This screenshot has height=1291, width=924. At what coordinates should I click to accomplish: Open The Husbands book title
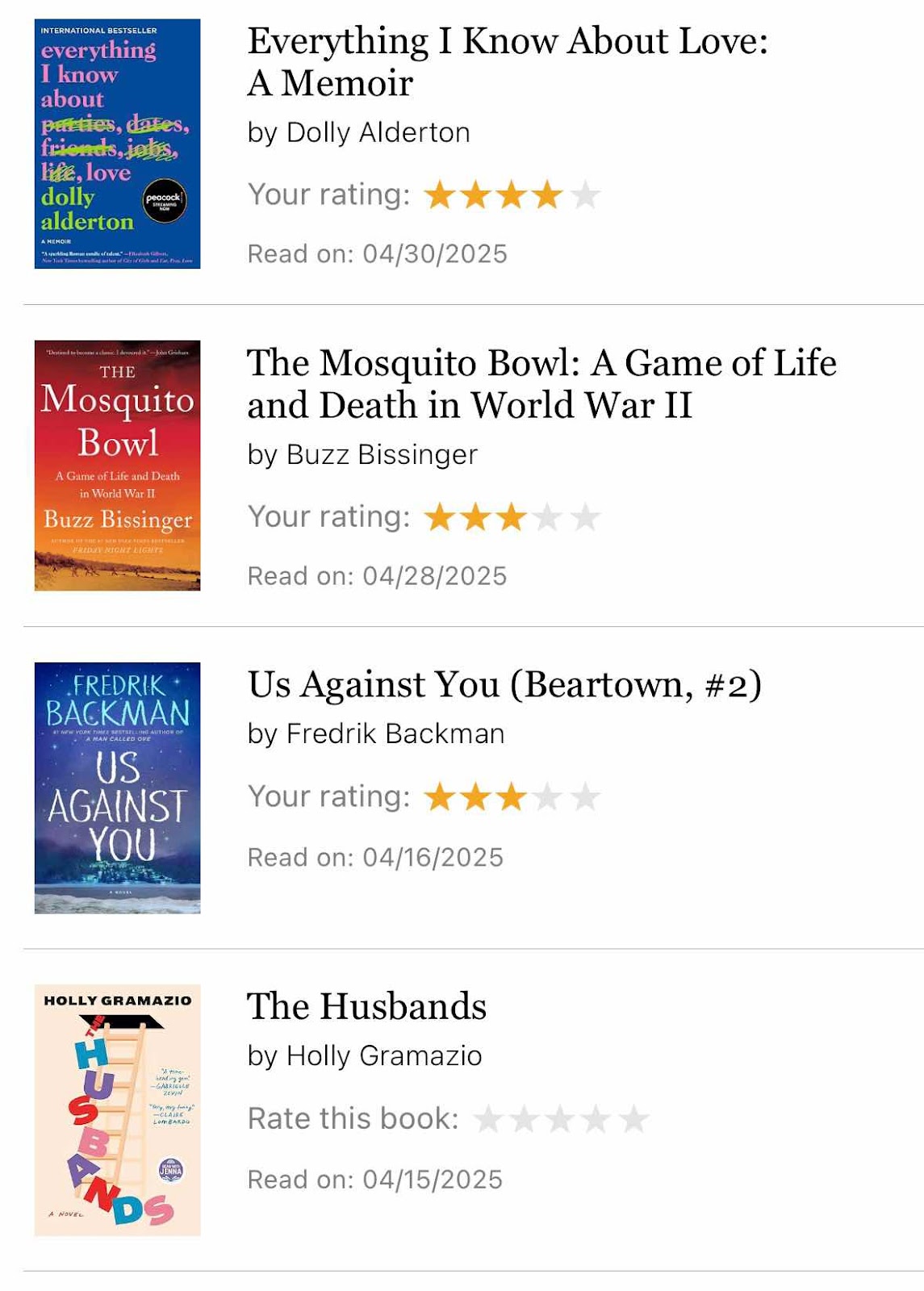coord(366,1006)
